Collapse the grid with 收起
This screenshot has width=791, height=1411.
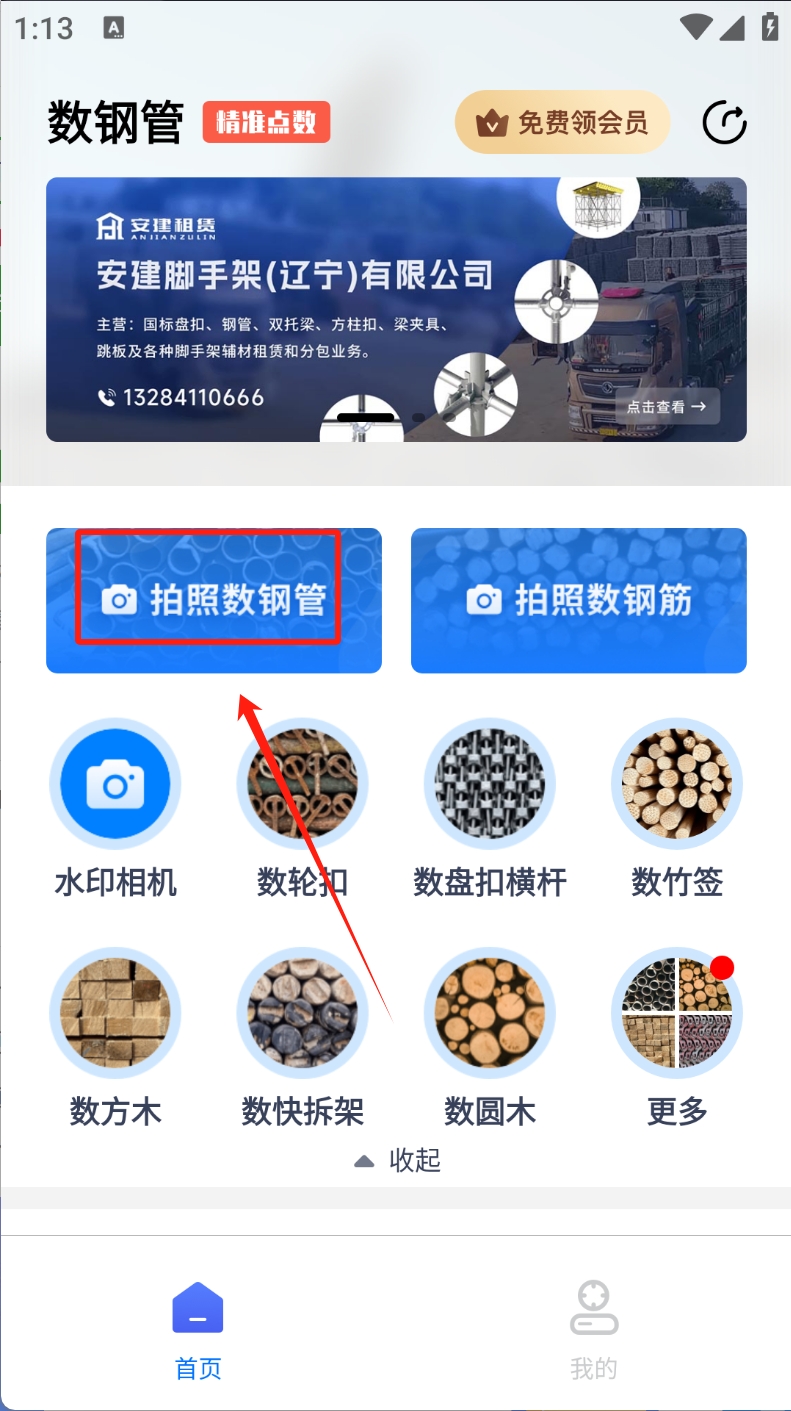tap(398, 1160)
